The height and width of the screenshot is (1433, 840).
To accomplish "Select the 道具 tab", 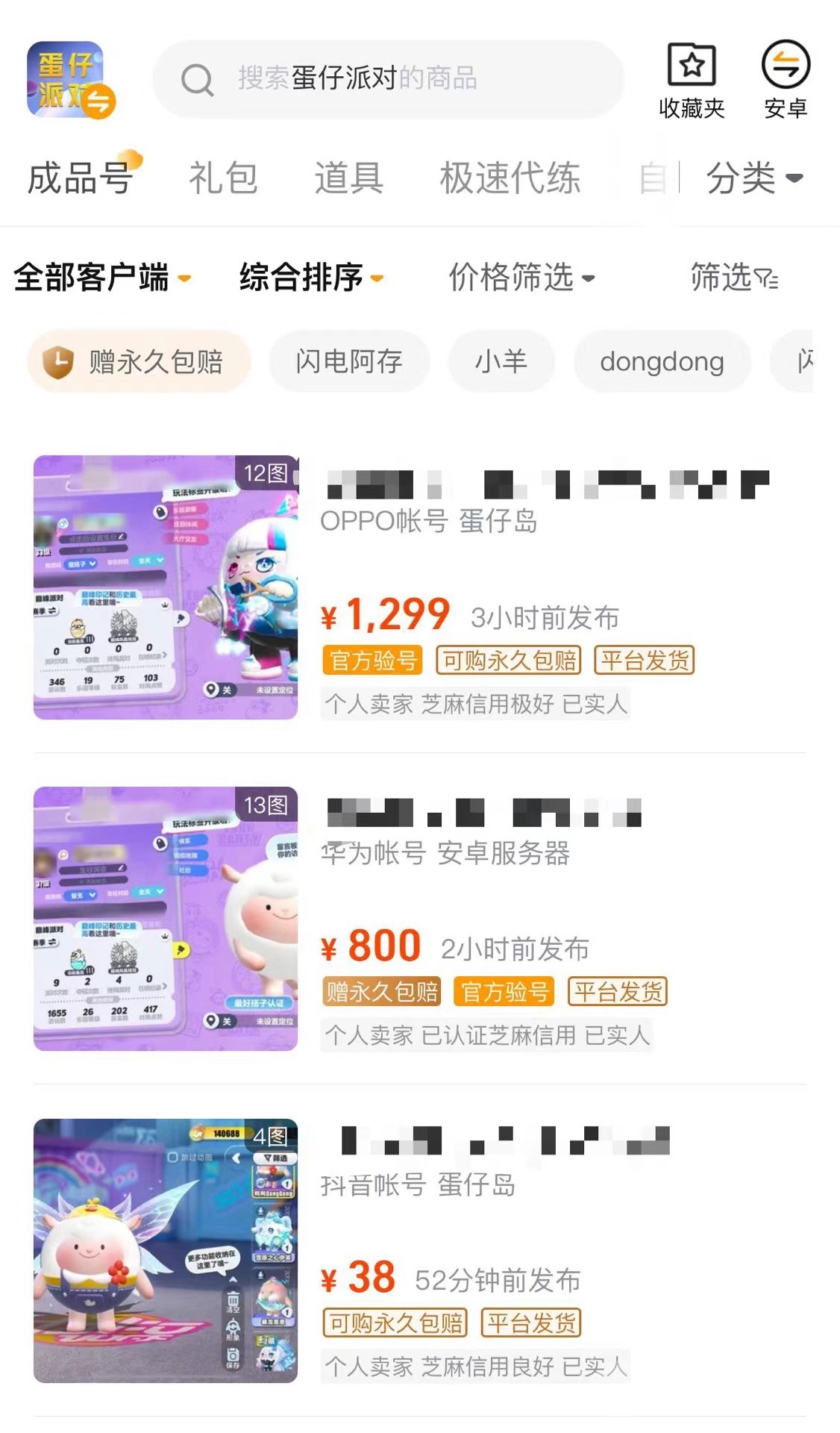I will click(x=348, y=178).
